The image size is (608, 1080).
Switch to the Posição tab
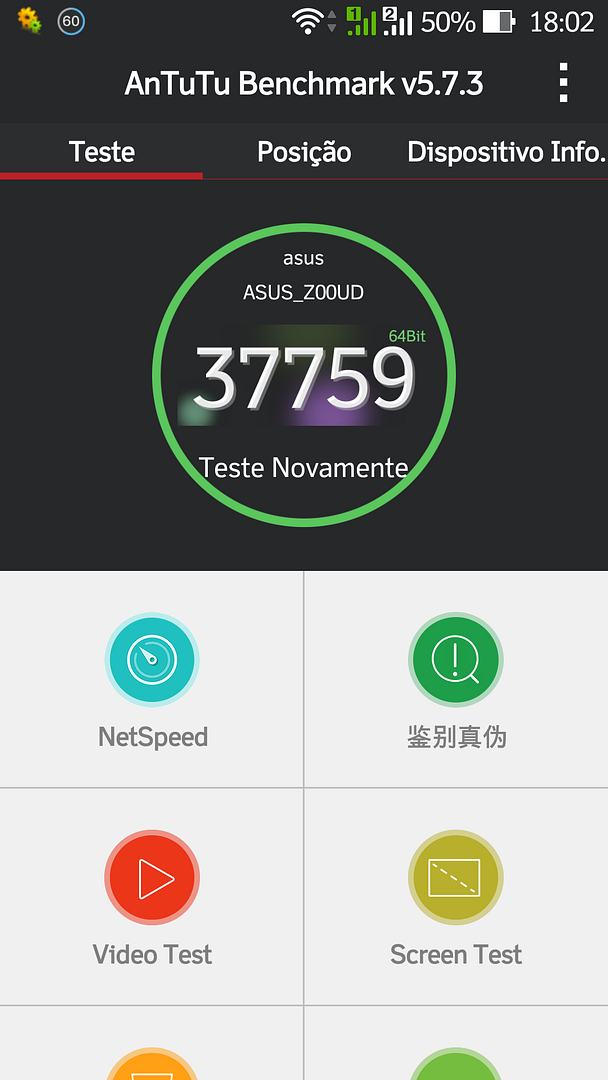[x=304, y=152]
